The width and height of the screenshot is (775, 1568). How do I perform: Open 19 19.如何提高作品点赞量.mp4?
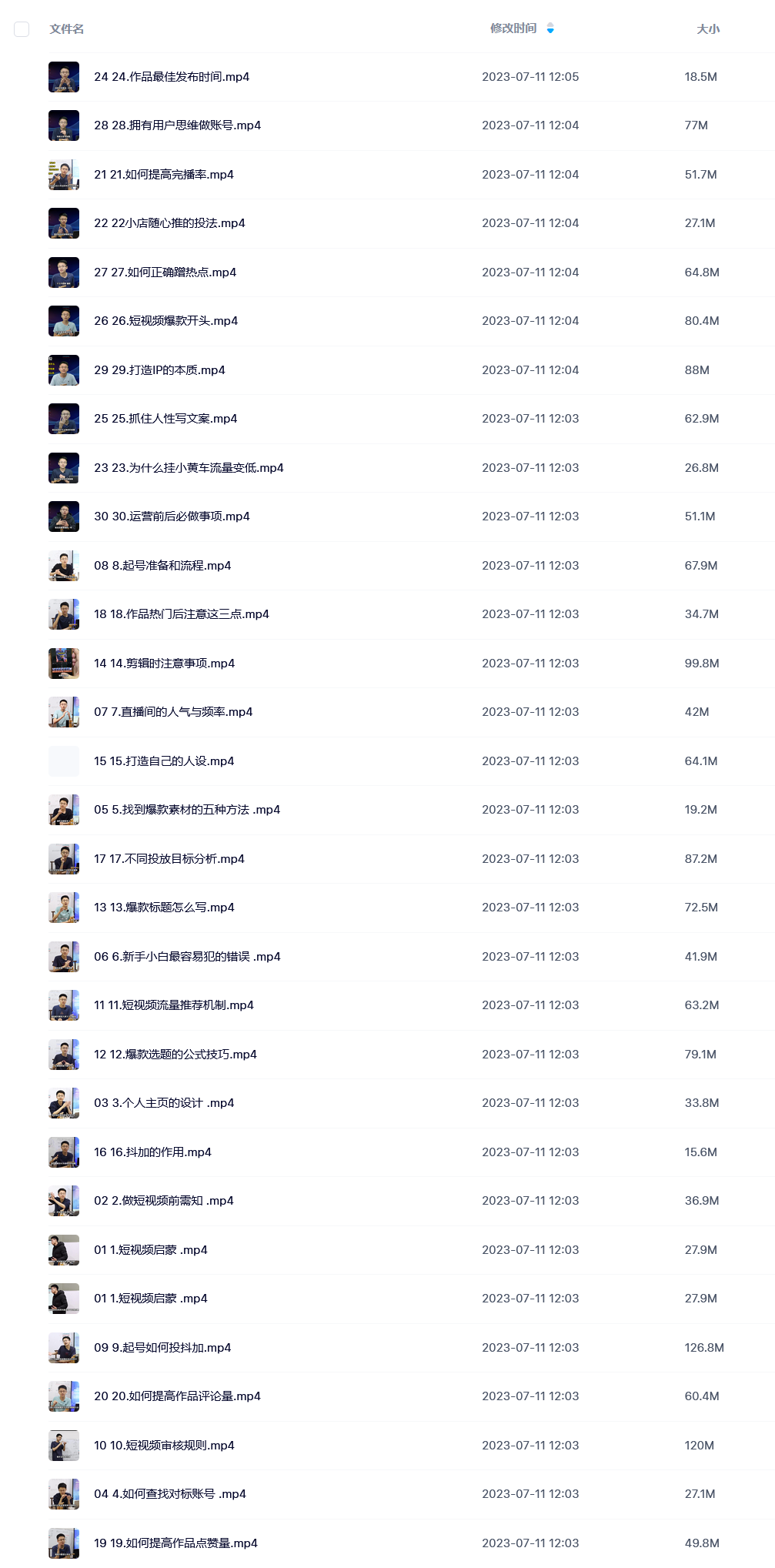176,1543
